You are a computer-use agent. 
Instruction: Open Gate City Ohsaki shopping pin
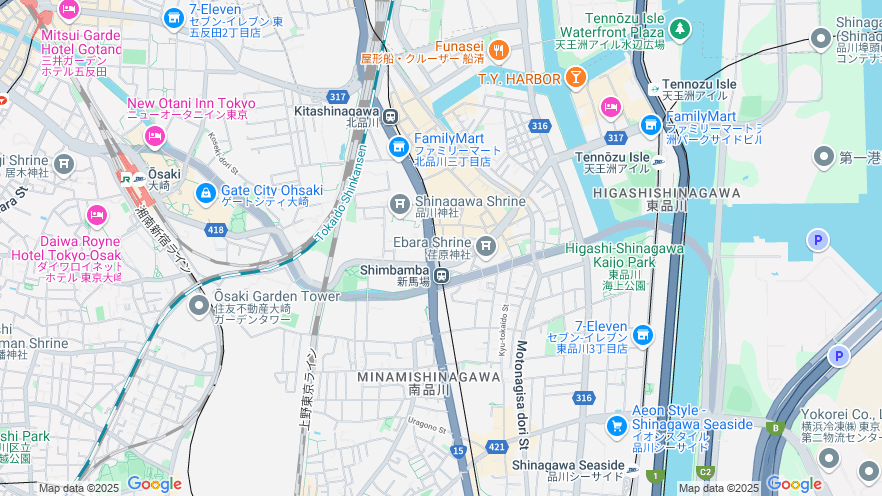click(205, 192)
